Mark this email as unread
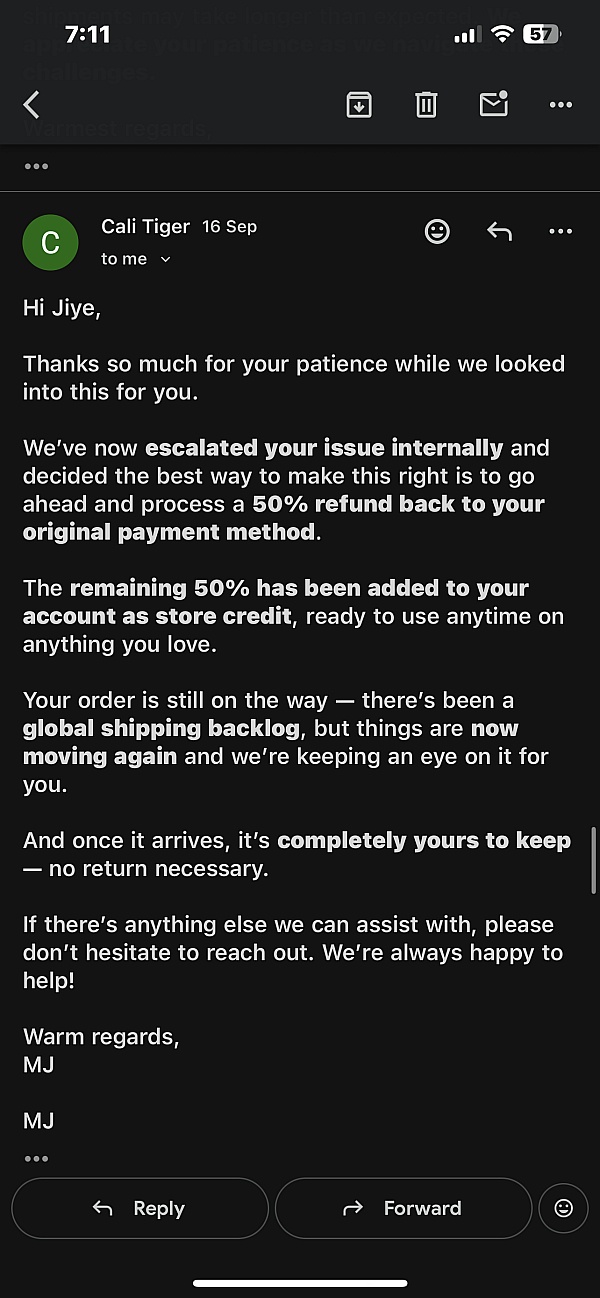600x1298 pixels. [494, 103]
